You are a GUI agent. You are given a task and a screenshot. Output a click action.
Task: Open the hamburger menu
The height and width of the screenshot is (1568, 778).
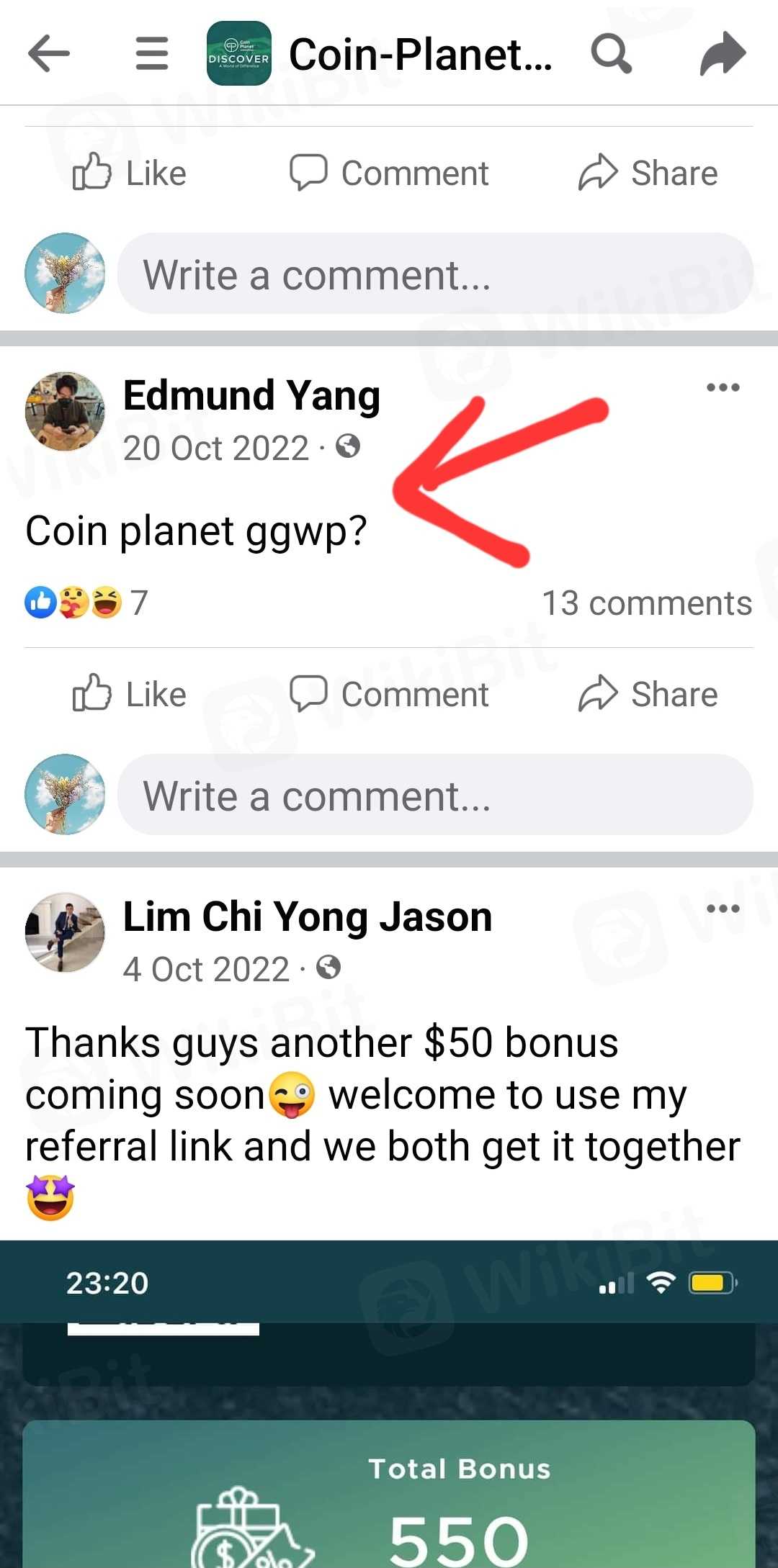pyautogui.click(x=152, y=54)
